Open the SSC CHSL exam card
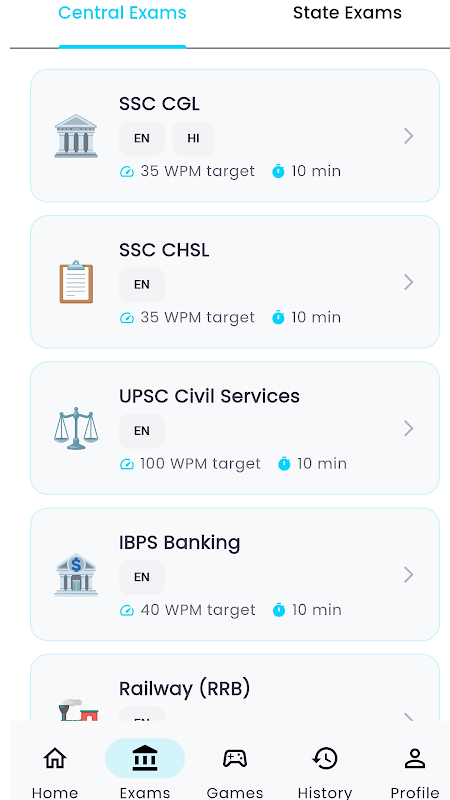 point(235,282)
